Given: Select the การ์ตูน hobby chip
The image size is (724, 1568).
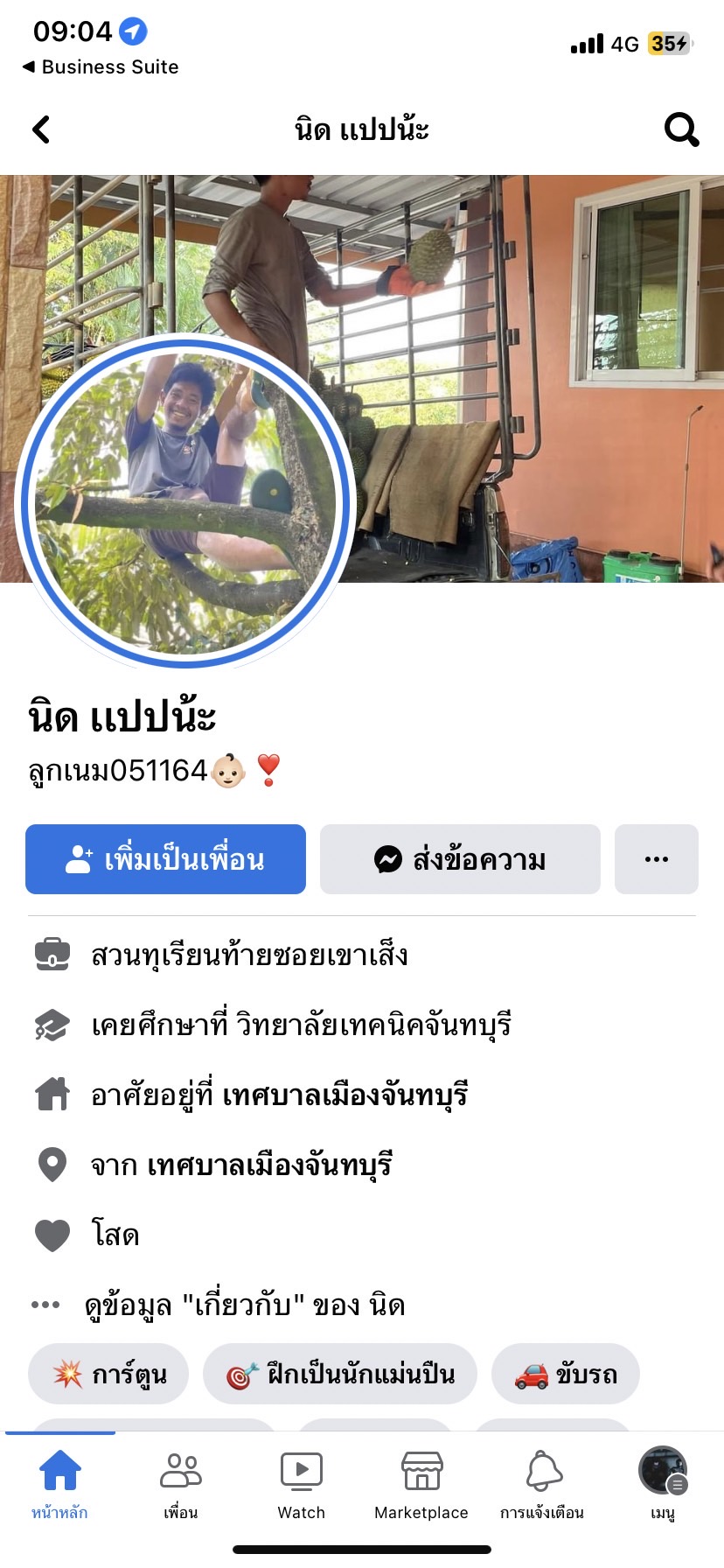Looking at the screenshot, I should 109,1374.
